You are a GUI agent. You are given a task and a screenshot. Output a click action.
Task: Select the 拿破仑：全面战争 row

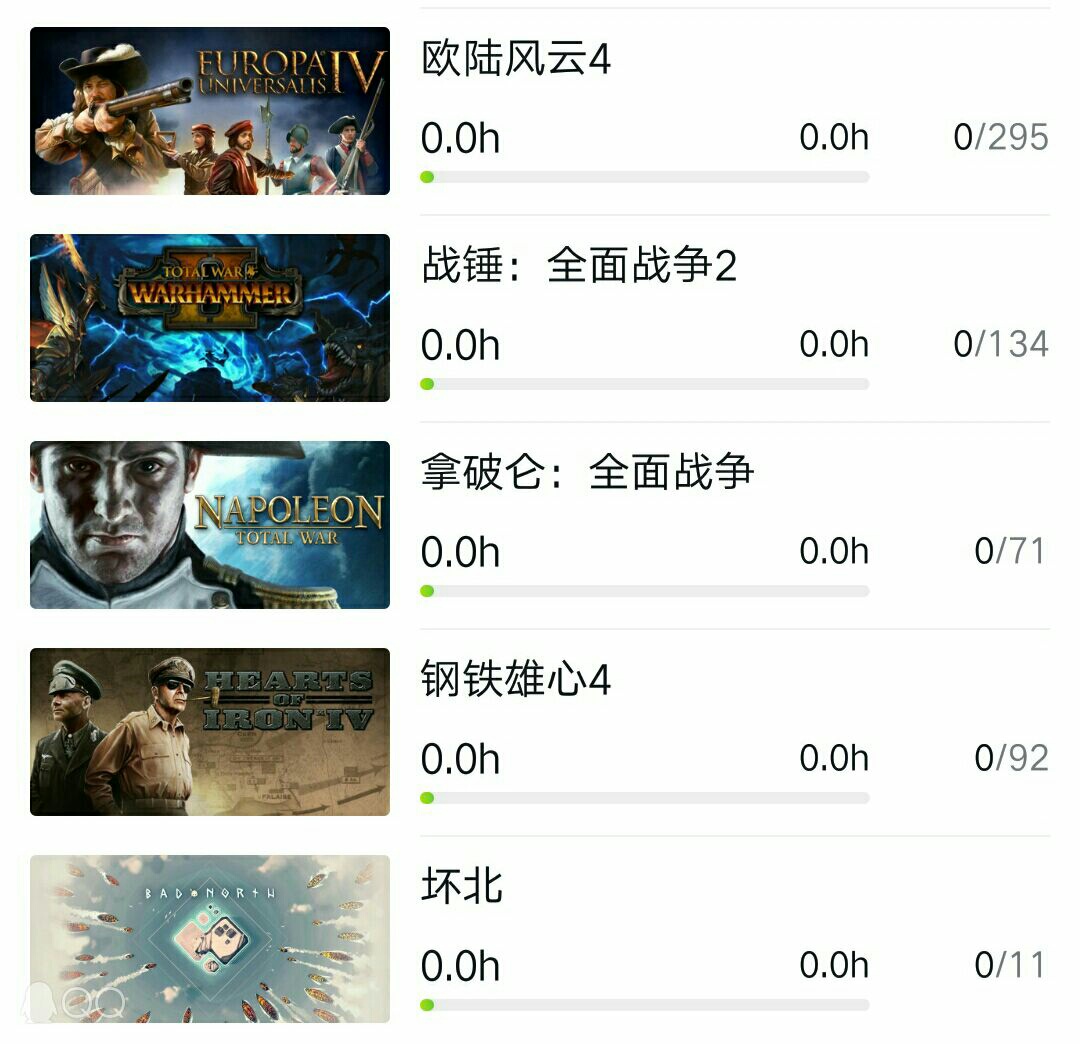[x=587, y=473]
